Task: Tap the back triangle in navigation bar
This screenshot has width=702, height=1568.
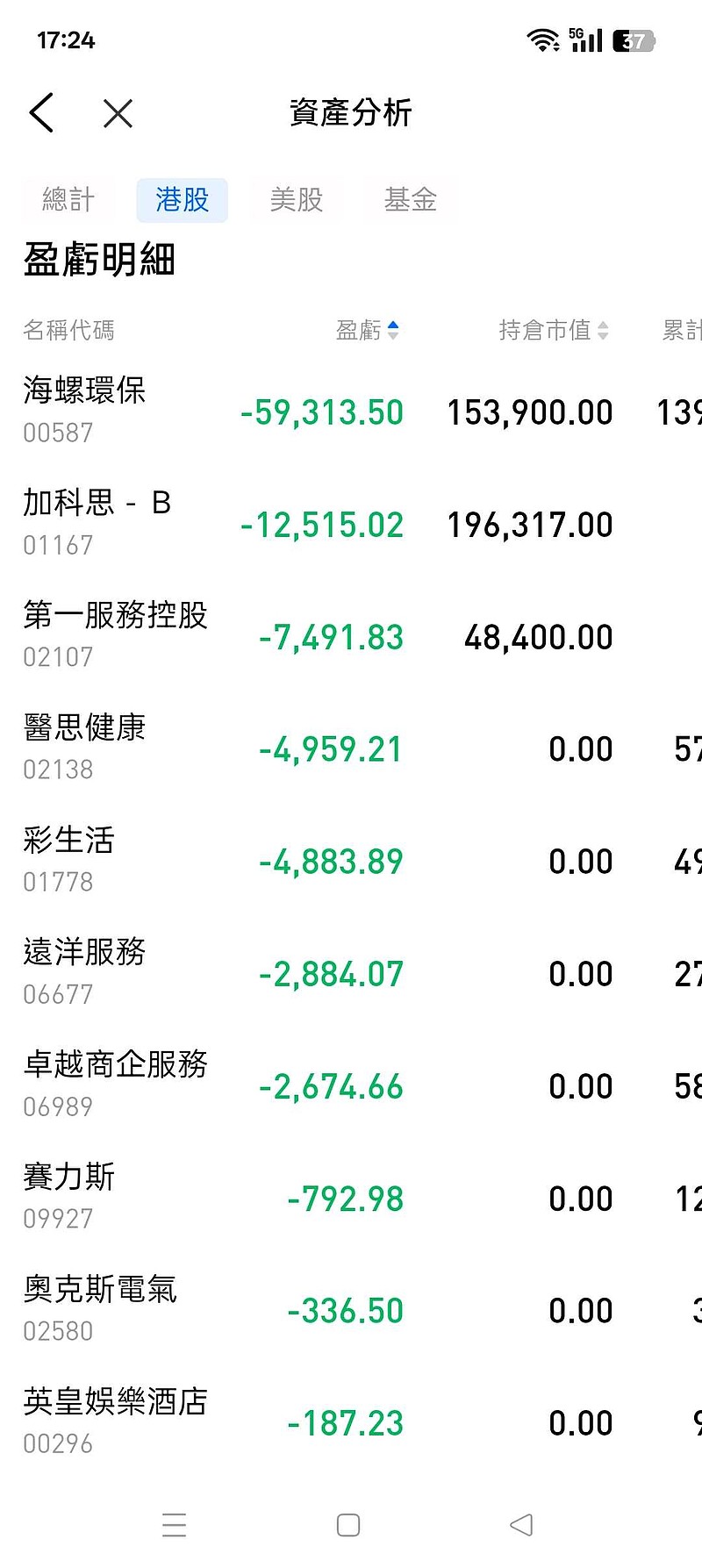Action: (520, 1526)
